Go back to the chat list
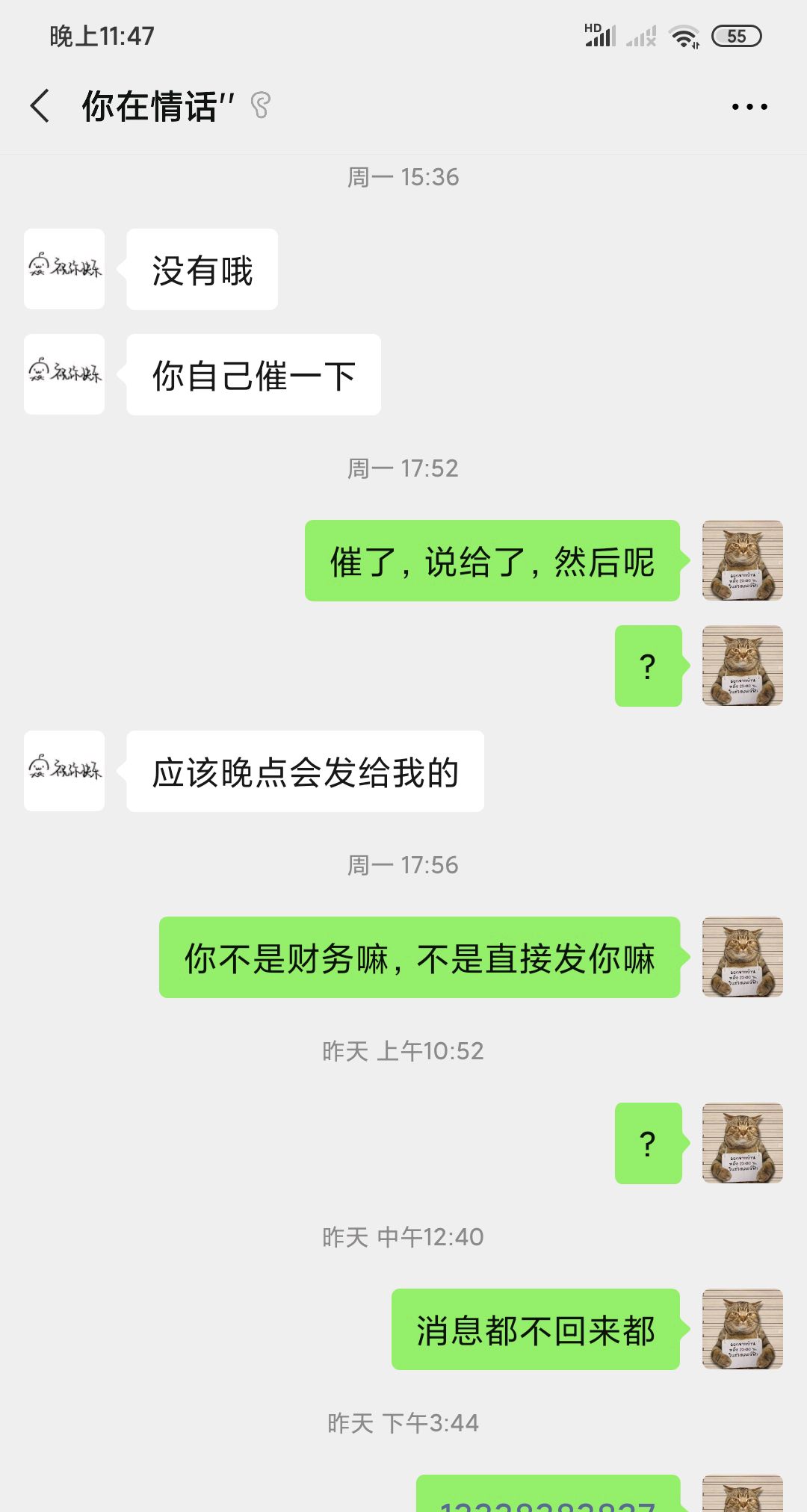 40,106
